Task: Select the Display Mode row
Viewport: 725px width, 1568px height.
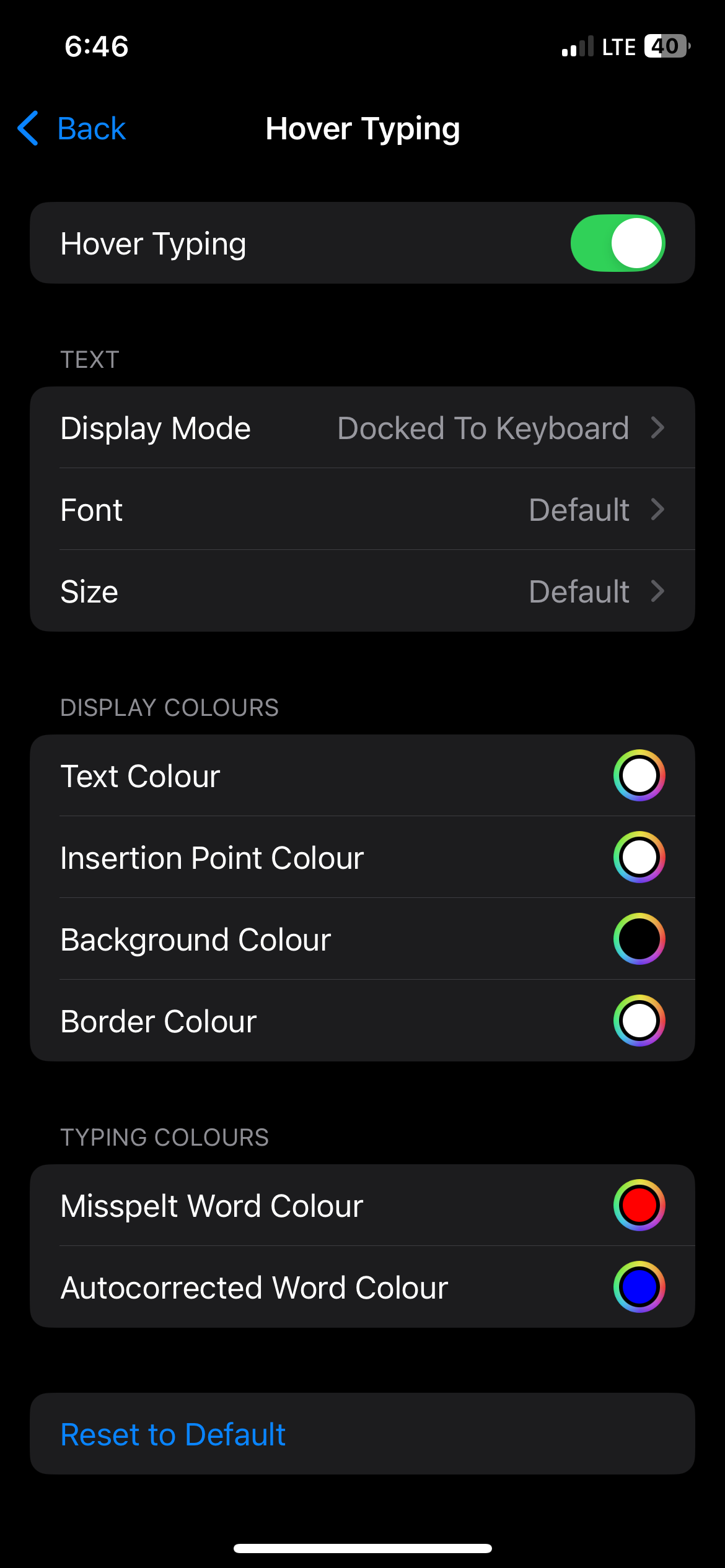Action: 362,427
